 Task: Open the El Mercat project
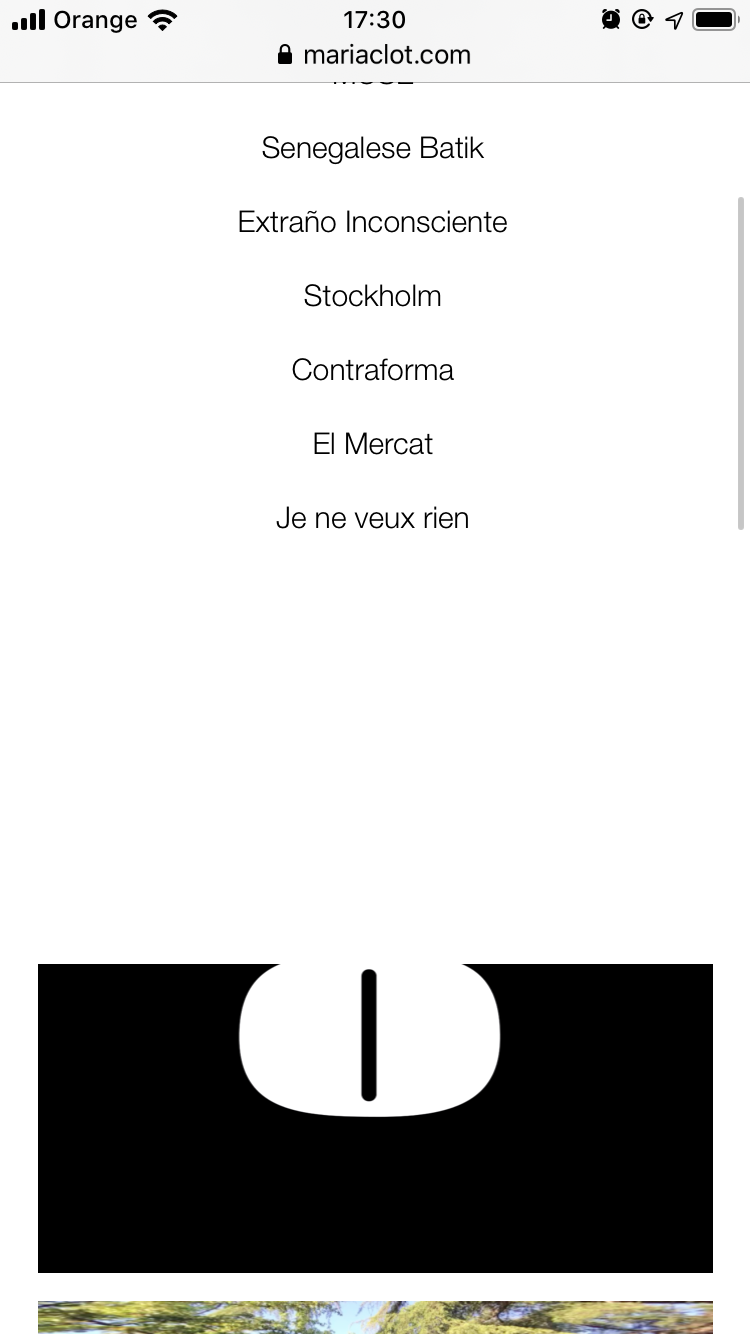(372, 444)
